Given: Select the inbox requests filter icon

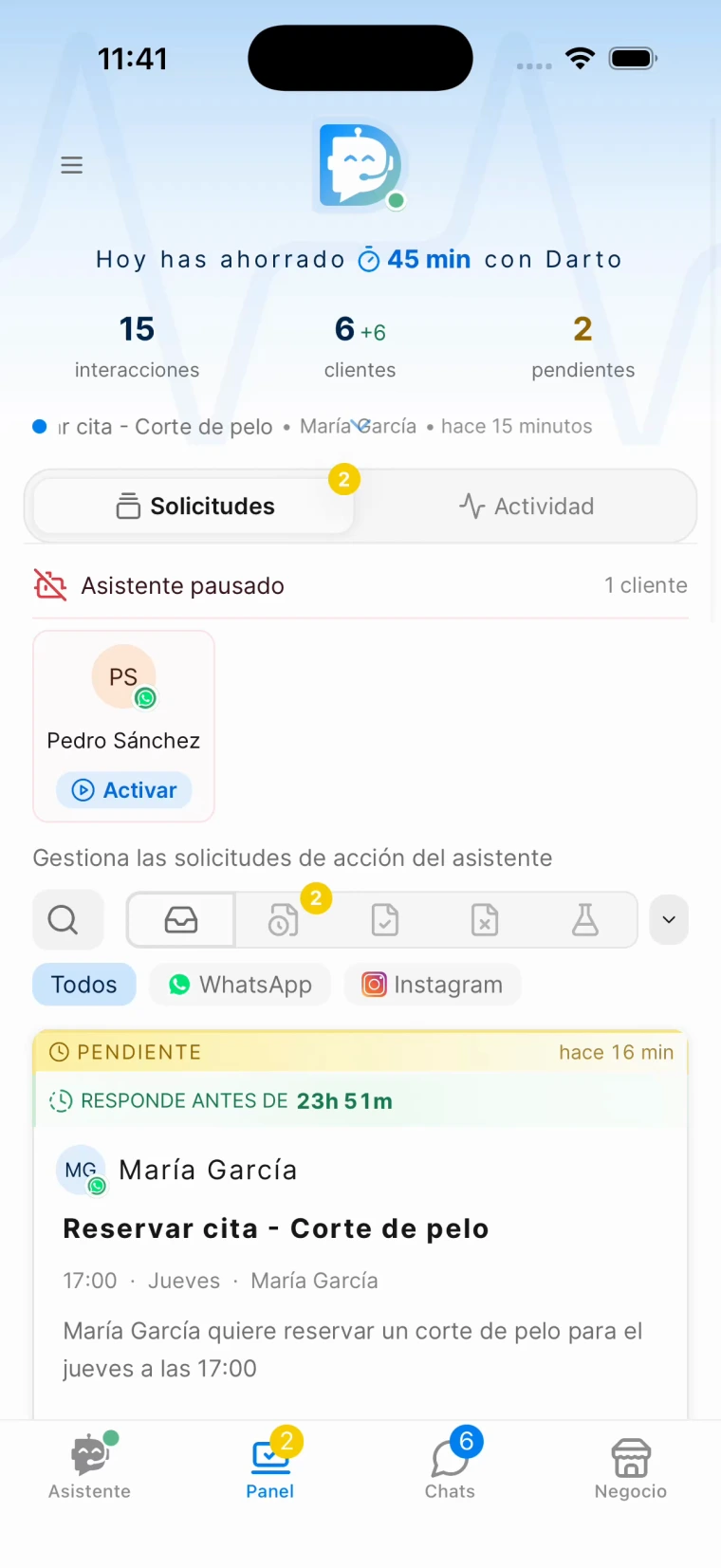Looking at the screenshot, I should coord(180,919).
